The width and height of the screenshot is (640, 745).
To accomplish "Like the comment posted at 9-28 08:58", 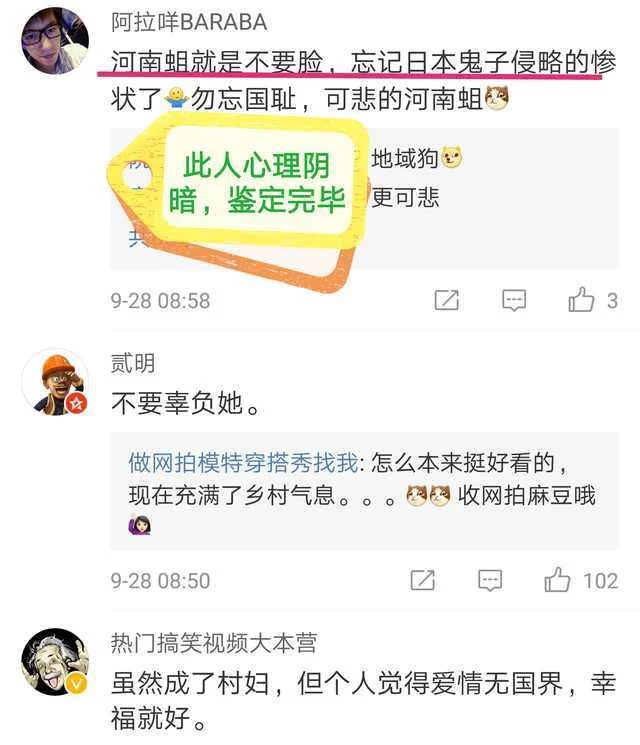I will pos(581,299).
